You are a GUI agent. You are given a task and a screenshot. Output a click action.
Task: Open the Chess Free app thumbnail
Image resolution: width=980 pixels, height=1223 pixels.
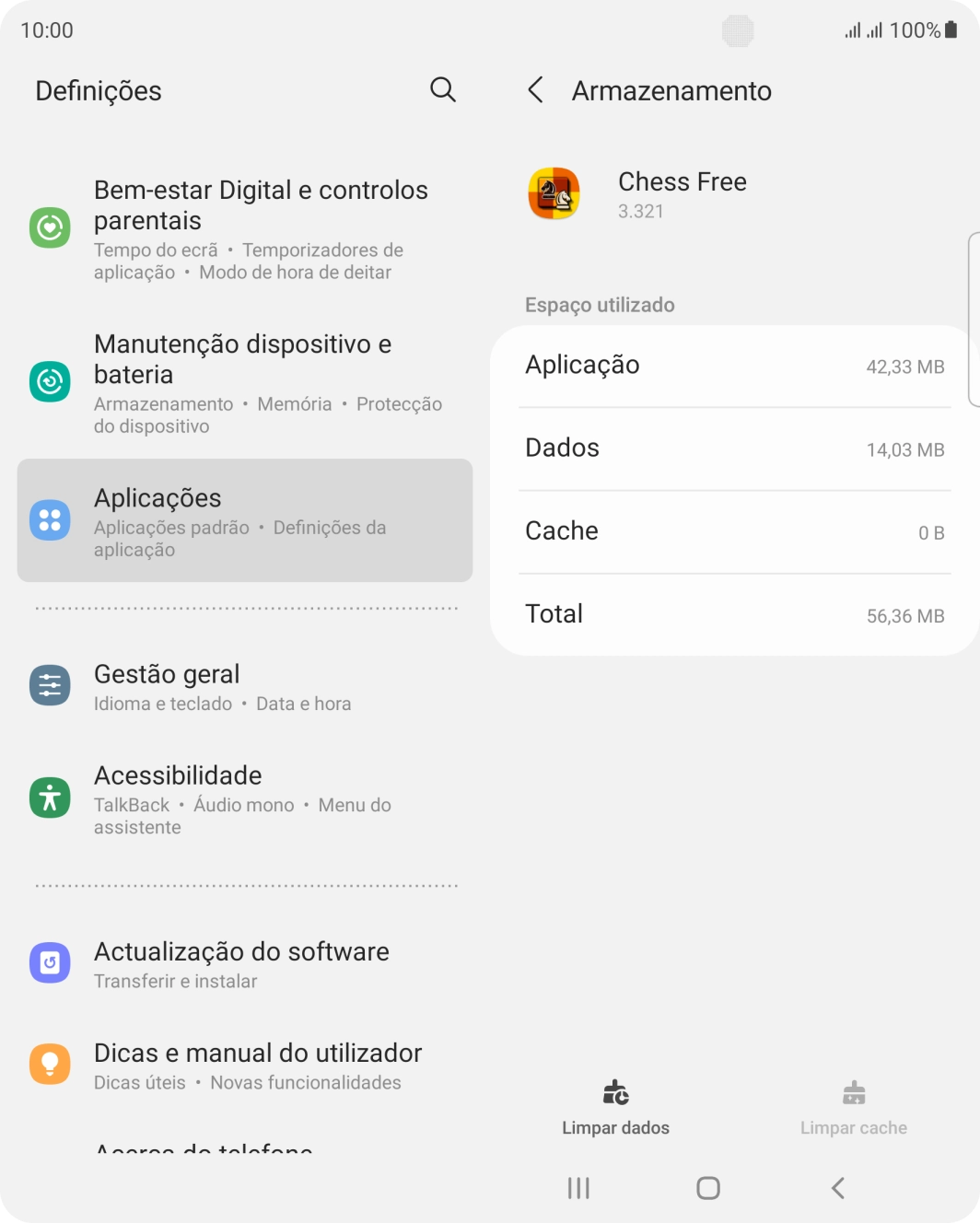point(554,193)
